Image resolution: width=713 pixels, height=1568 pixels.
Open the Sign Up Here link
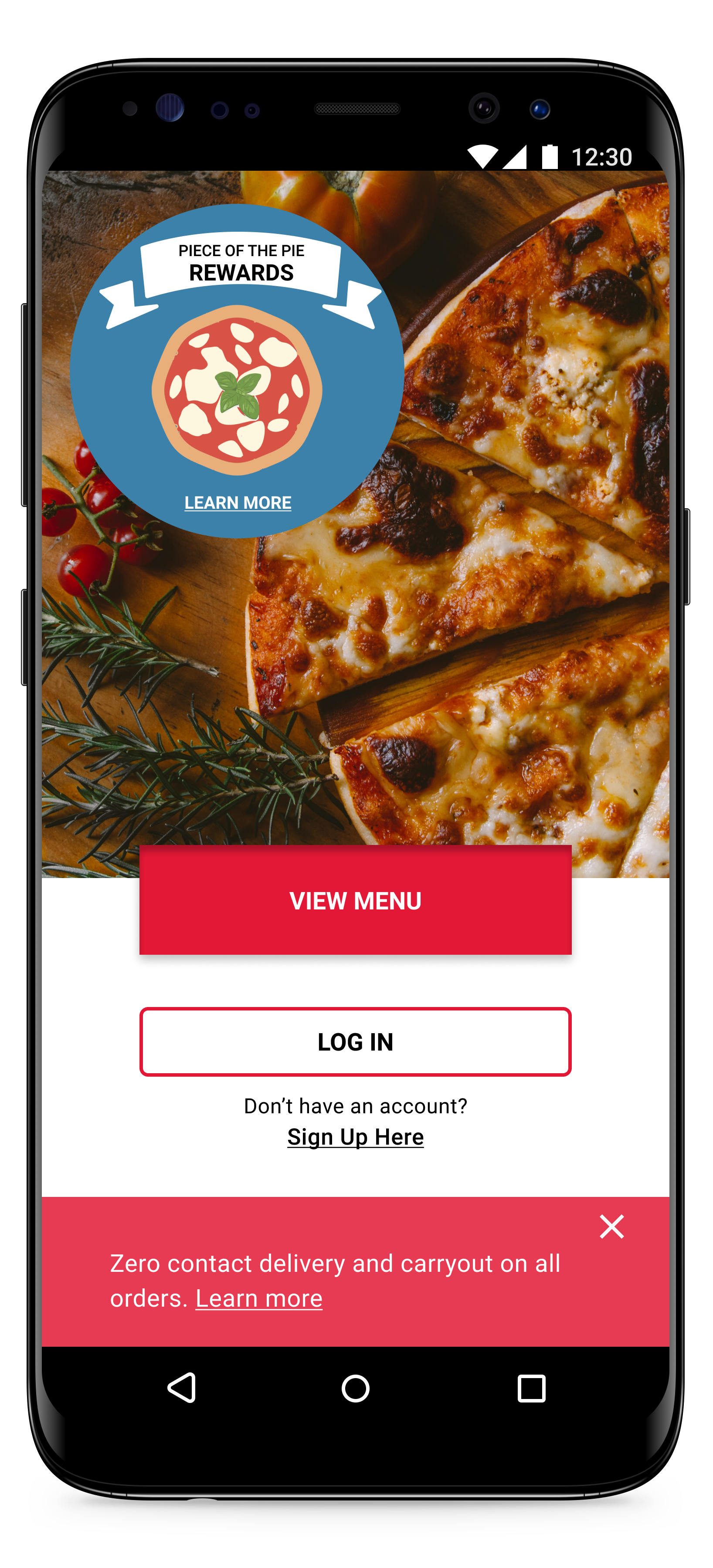point(355,1136)
